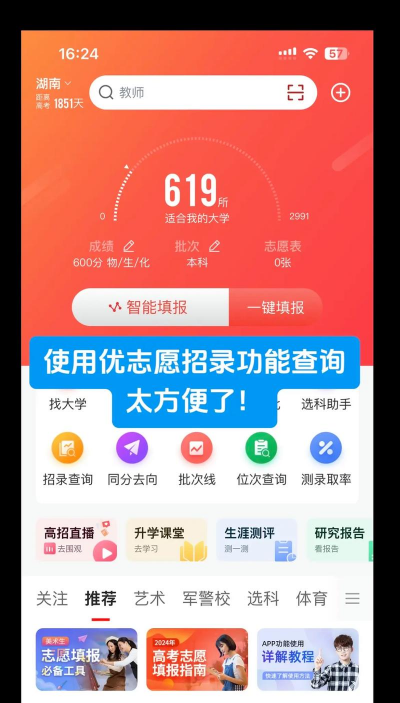Open the 湖南 province dropdown
The width and height of the screenshot is (400, 703).
53,84
